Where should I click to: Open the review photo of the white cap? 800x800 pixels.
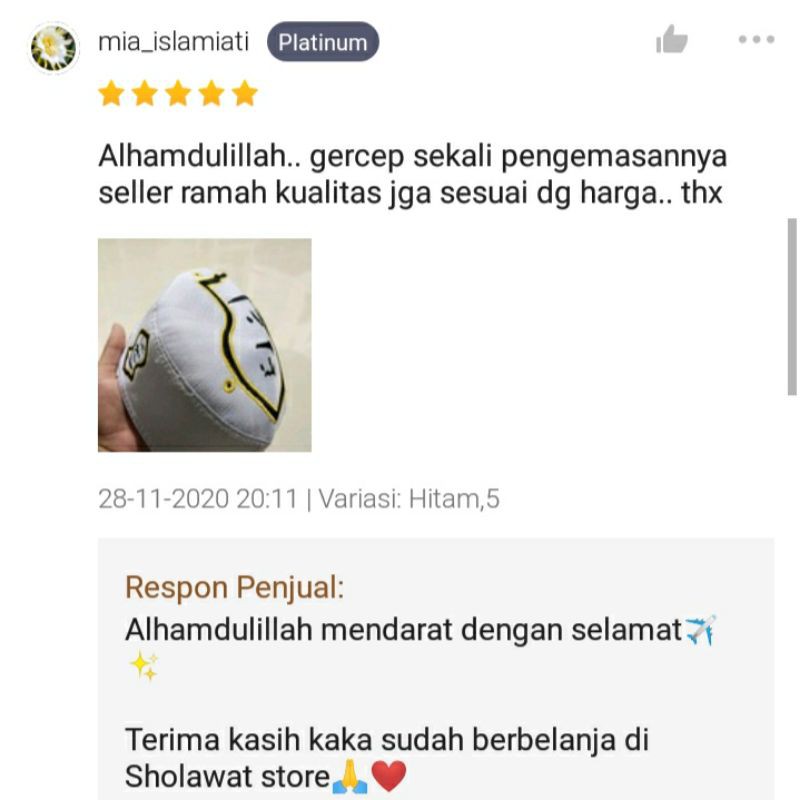point(204,345)
